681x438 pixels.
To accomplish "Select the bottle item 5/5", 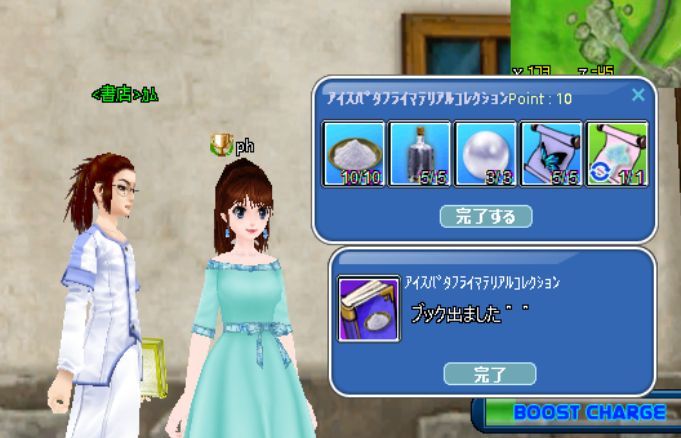I will (x=419, y=153).
